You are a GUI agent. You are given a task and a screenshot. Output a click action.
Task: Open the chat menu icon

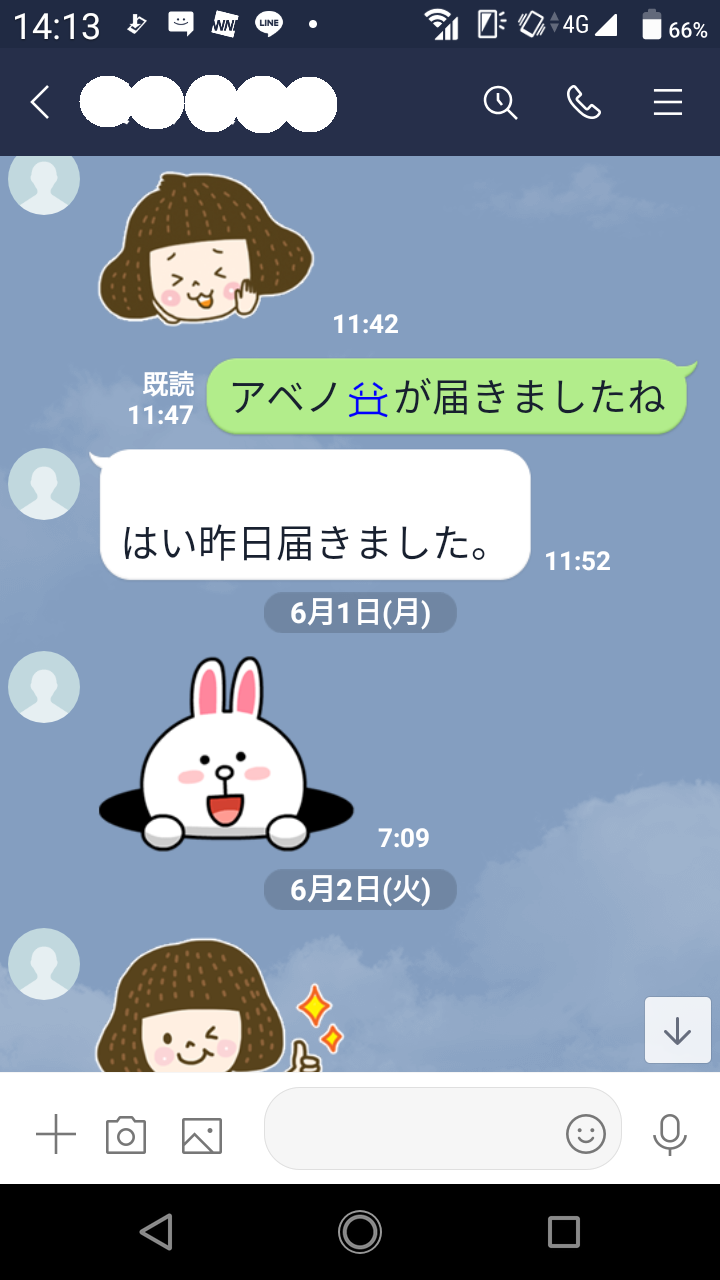(667, 102)
